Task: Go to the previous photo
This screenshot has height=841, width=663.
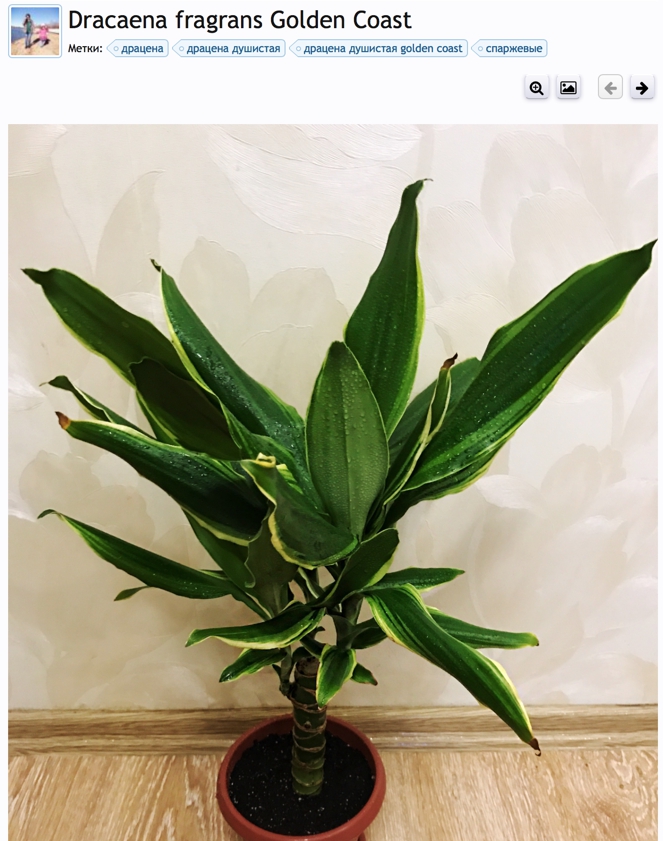Action: pos(610,88)
